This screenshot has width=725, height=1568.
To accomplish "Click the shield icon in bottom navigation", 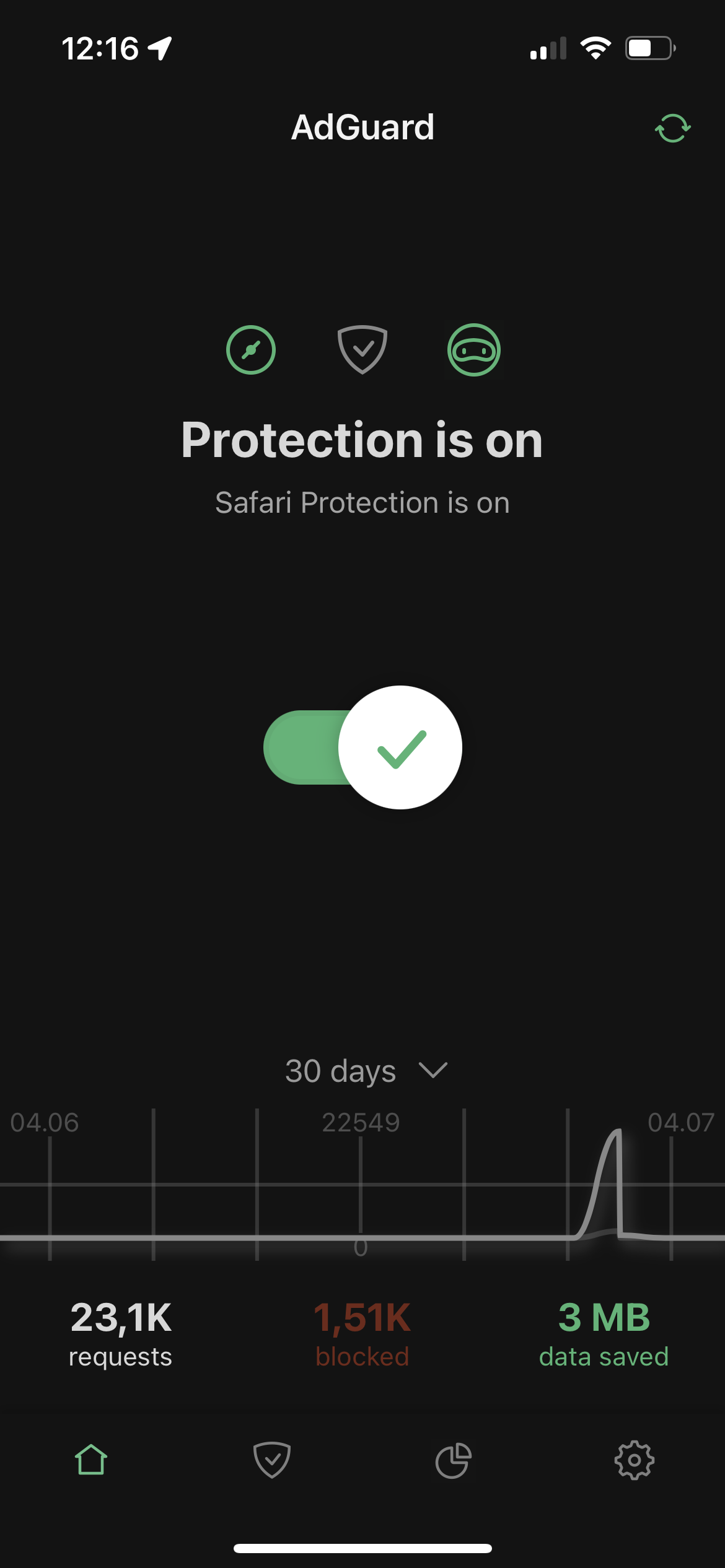I will click(x=271, y=1460).
